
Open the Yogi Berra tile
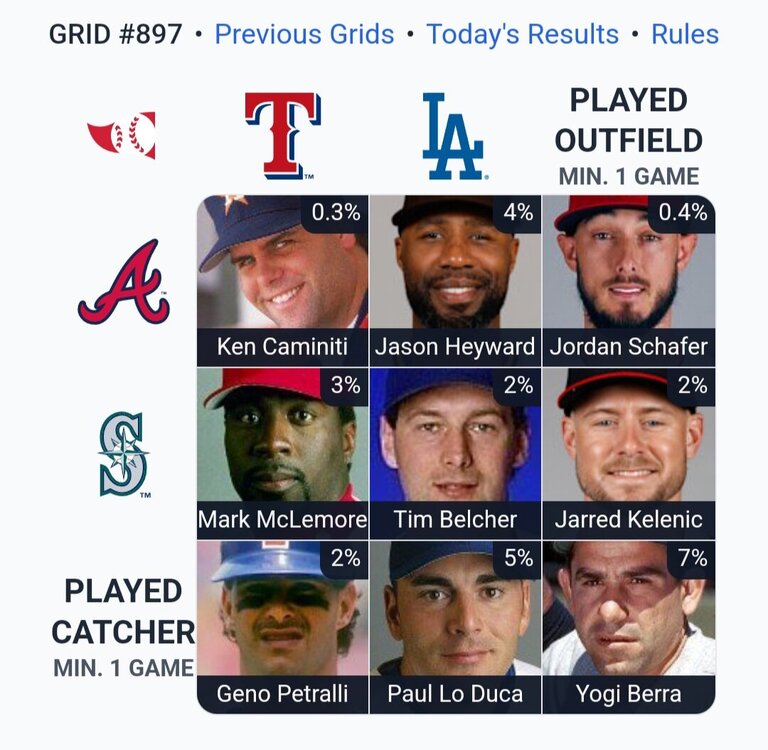coord(628,626)
